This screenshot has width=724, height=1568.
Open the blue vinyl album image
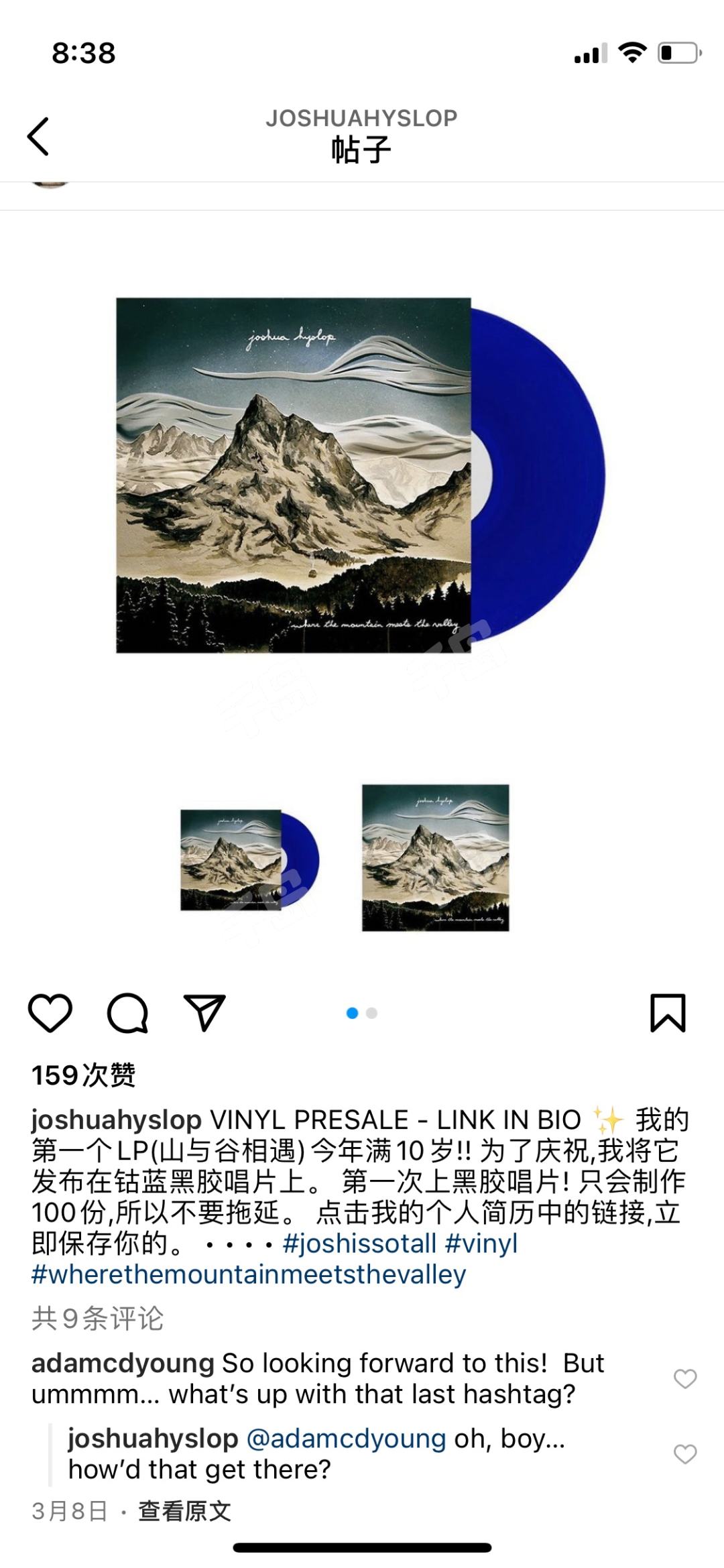(x=361, y=476)
